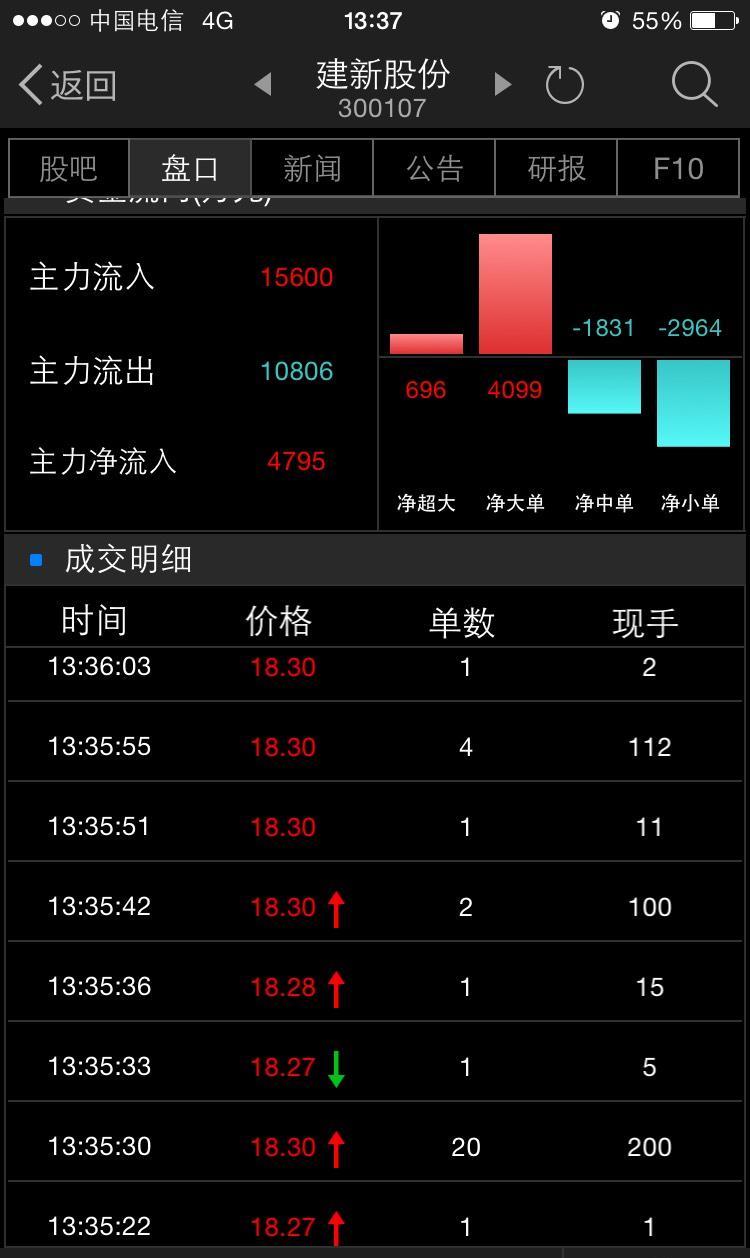Refresh quotes with the circular refresh icon
The height and width of the screenshot is (1258, 750).
click(x=565, y=84)
